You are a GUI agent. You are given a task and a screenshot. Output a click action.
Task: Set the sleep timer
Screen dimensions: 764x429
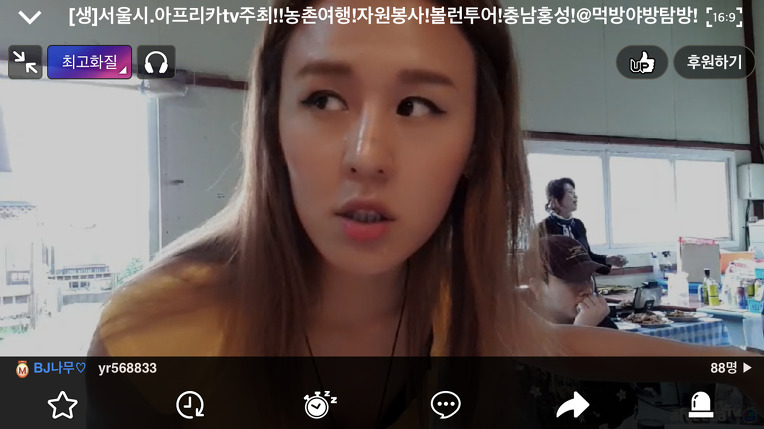tap(319, 404)
